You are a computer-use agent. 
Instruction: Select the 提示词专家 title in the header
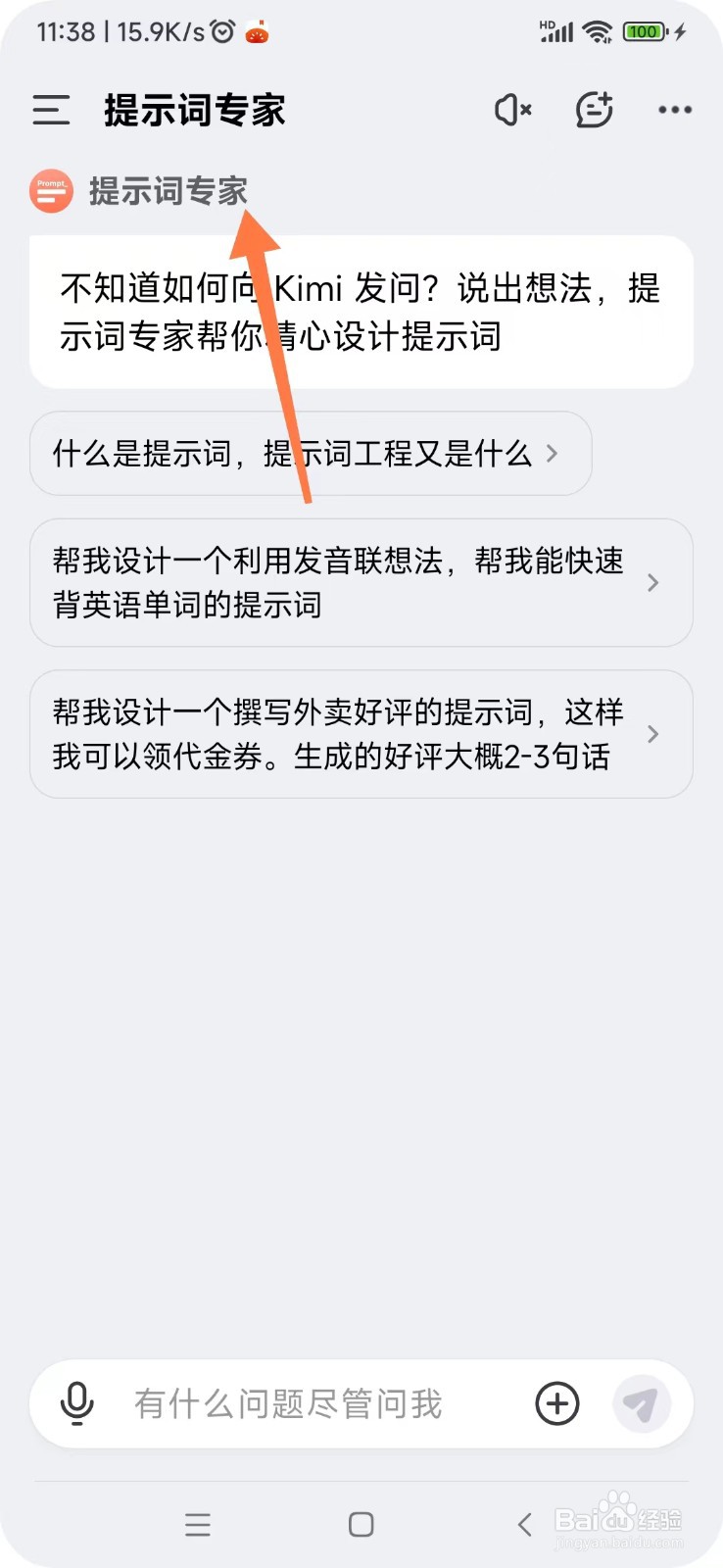192,110
